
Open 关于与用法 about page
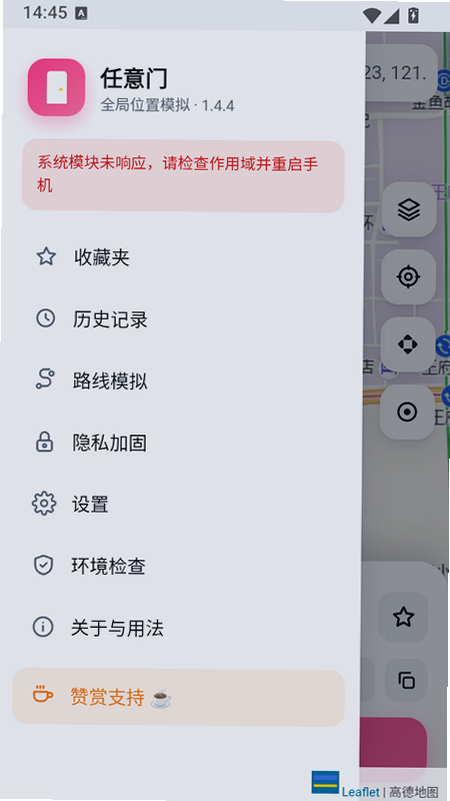(183, 628)
